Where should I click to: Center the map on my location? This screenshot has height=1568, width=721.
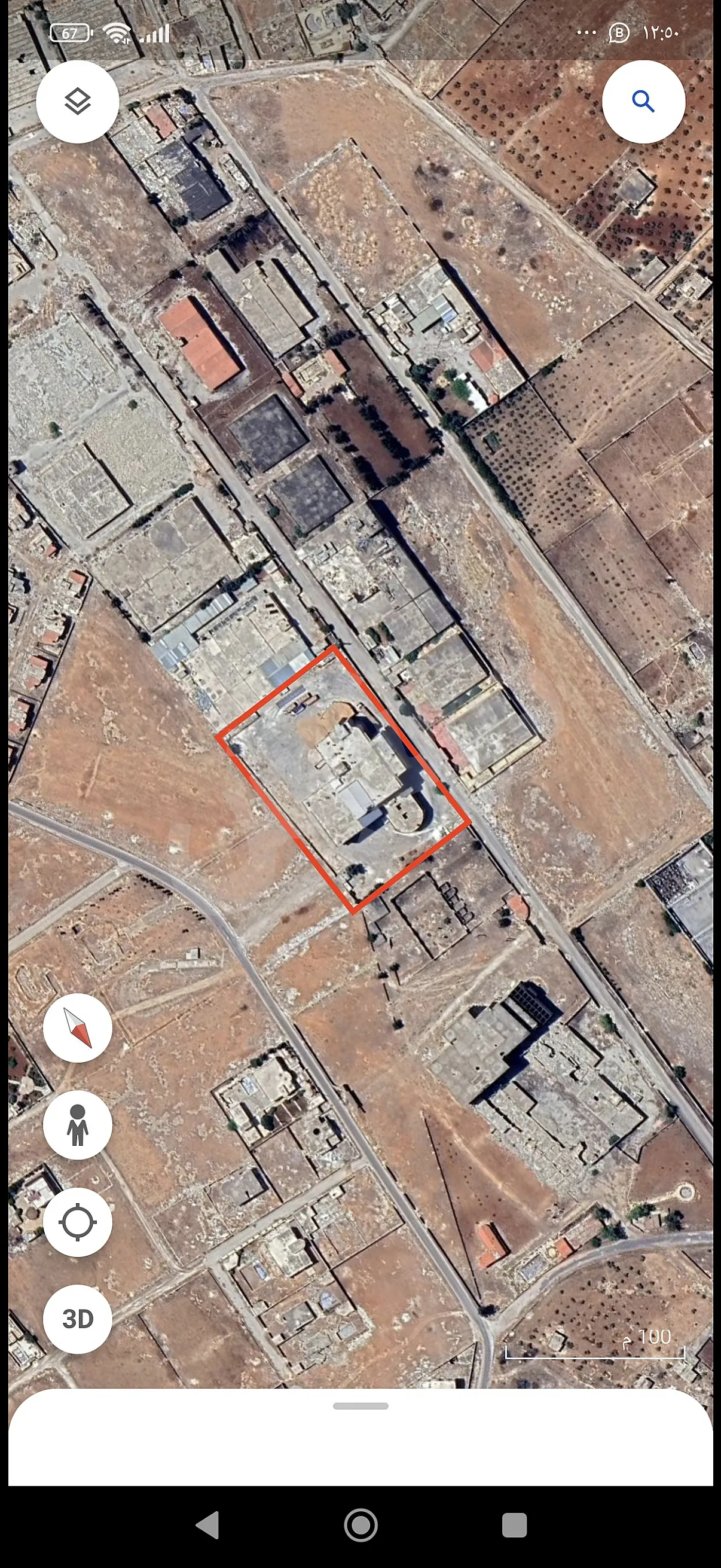(x=77, y=1222)
